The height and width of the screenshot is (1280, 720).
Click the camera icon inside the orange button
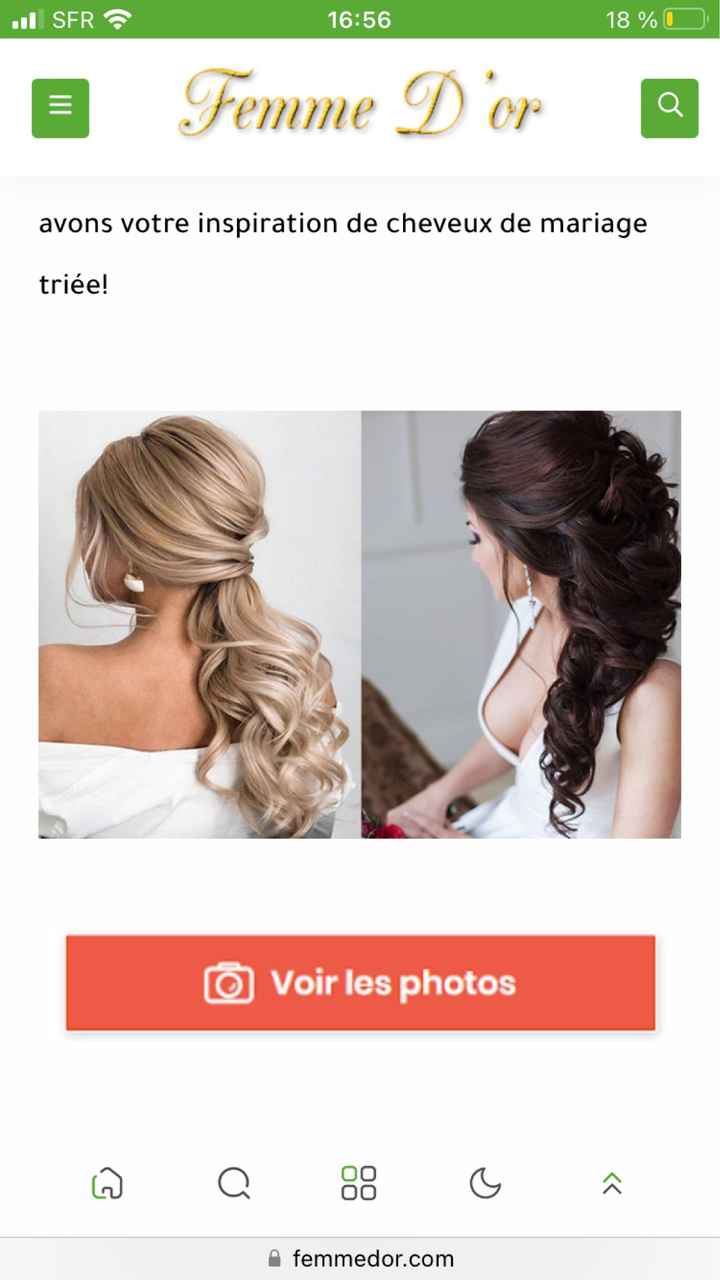click(228, 982)
